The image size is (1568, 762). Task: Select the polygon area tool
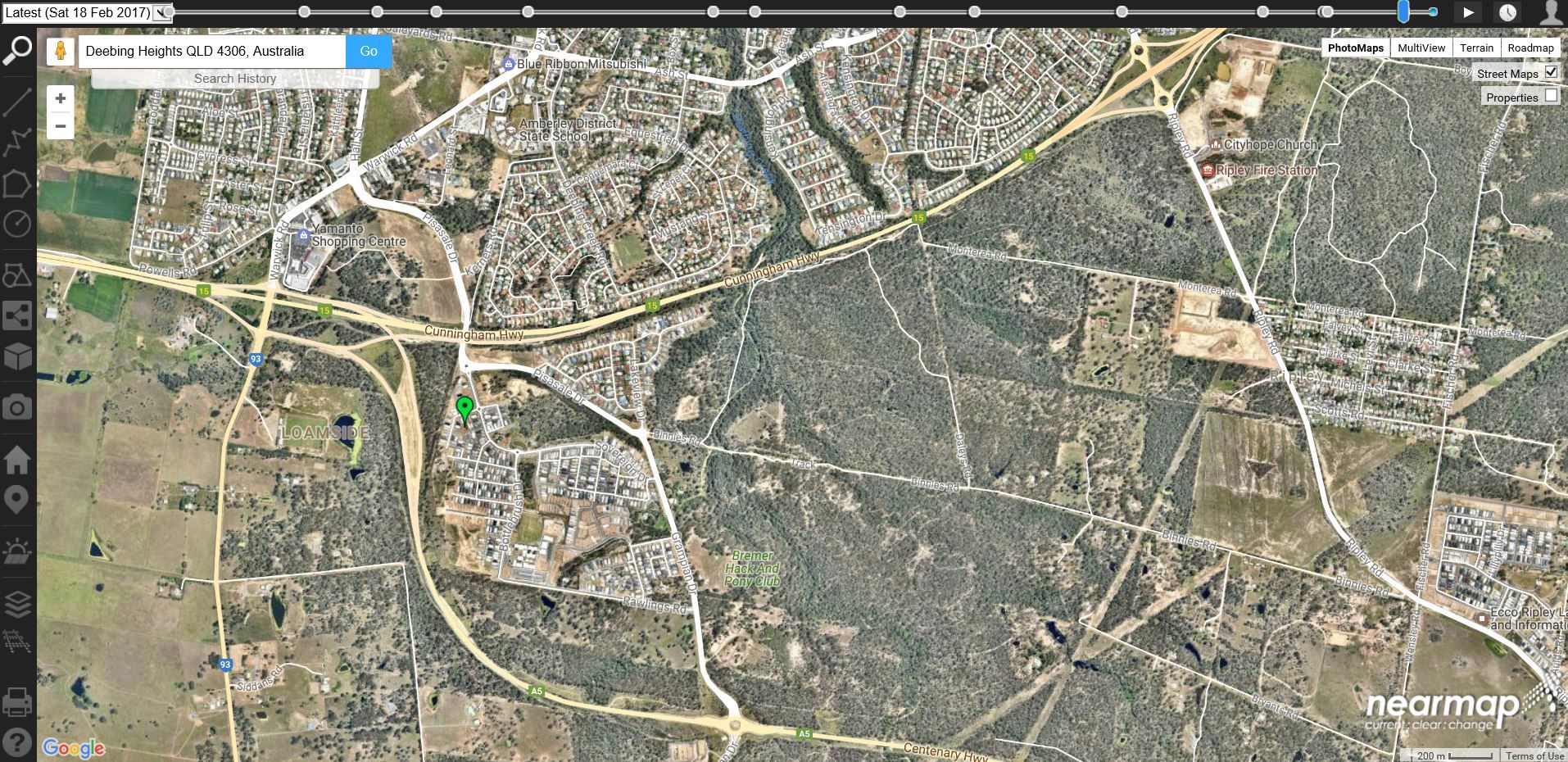pos(17,184)
